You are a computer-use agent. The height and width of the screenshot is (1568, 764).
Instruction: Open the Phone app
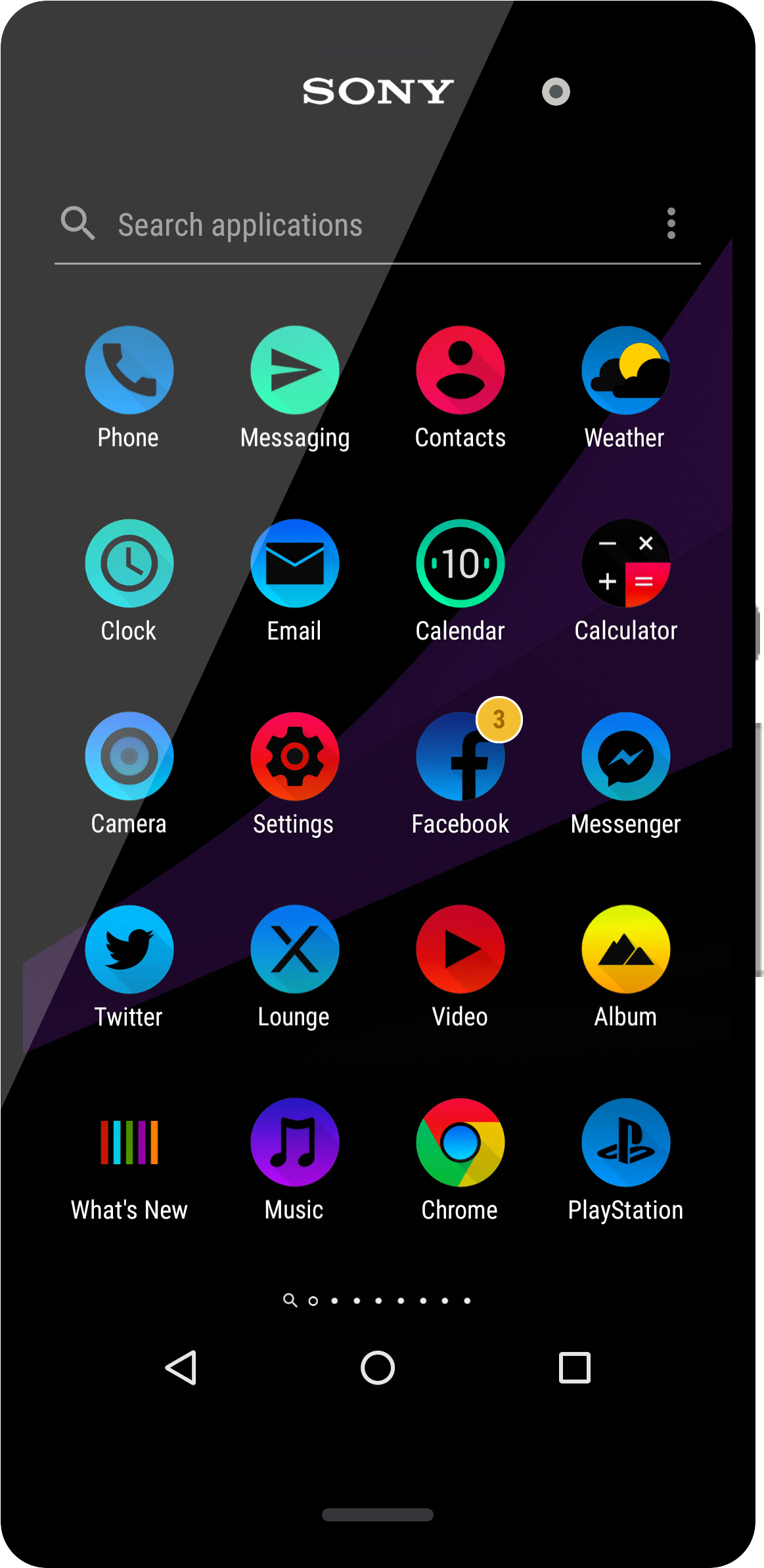point(129,370)
